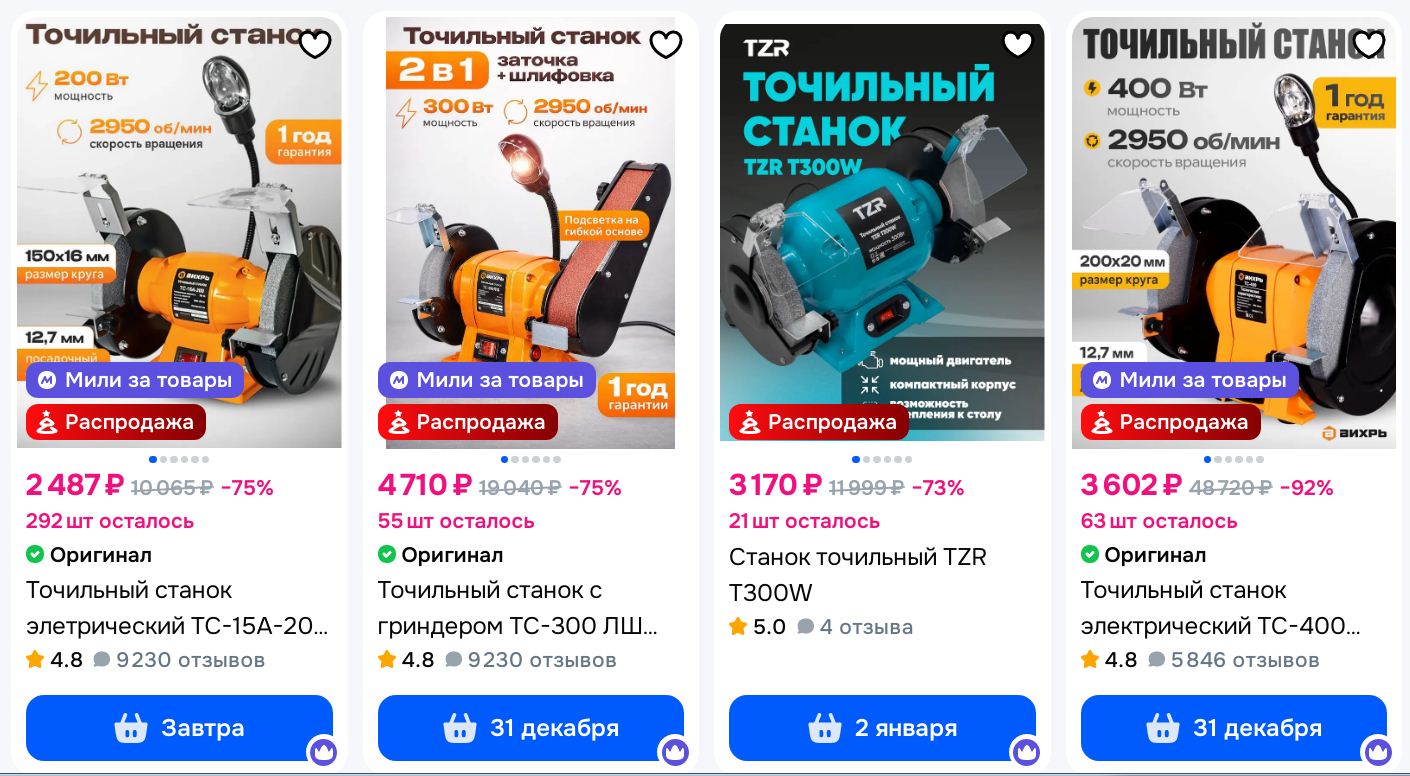This screenshot has width=1410, height=776.
Task: Add to cart with delivery Завтра
Action: (179, 728)
